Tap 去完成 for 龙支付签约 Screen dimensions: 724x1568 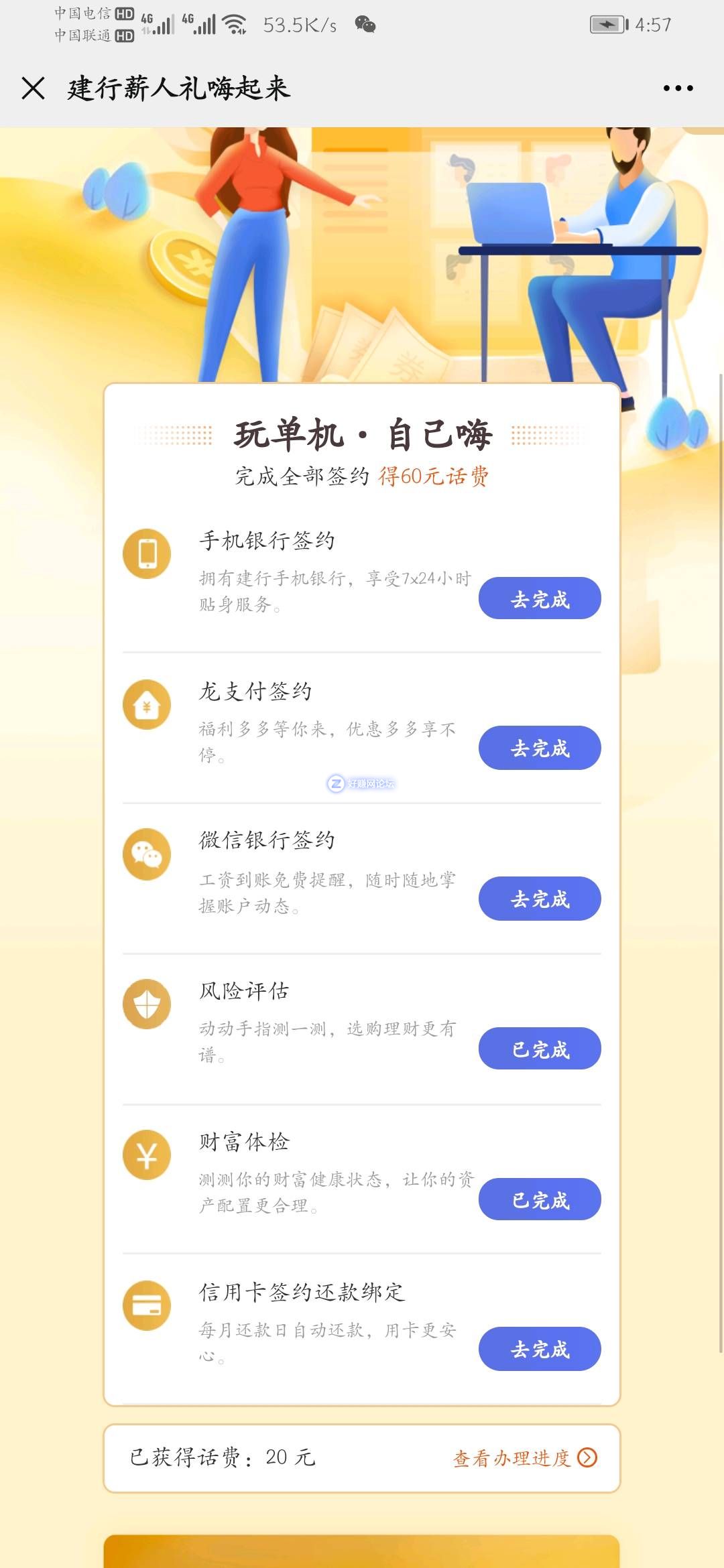(x=540, y=748)
